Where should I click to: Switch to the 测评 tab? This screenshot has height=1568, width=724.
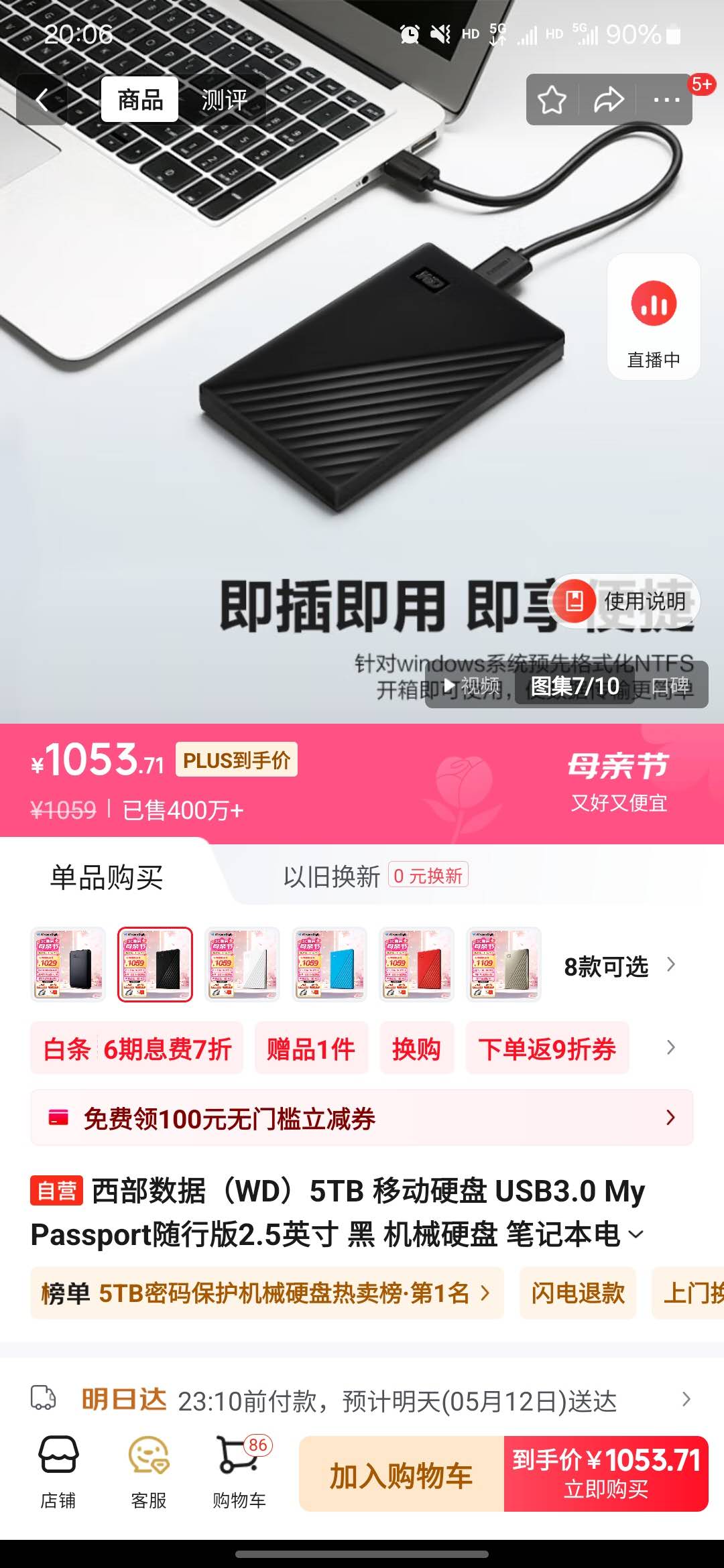pyautogui.click(x=225, y=100)
